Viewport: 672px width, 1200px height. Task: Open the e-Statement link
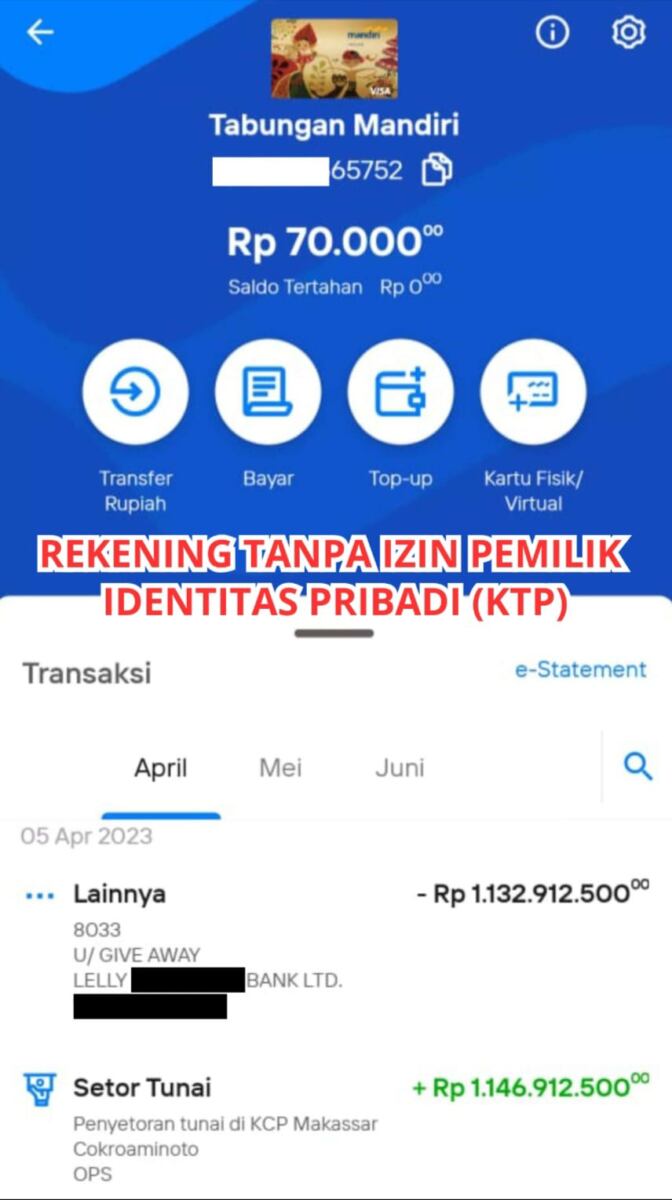[x=580, y=670]
